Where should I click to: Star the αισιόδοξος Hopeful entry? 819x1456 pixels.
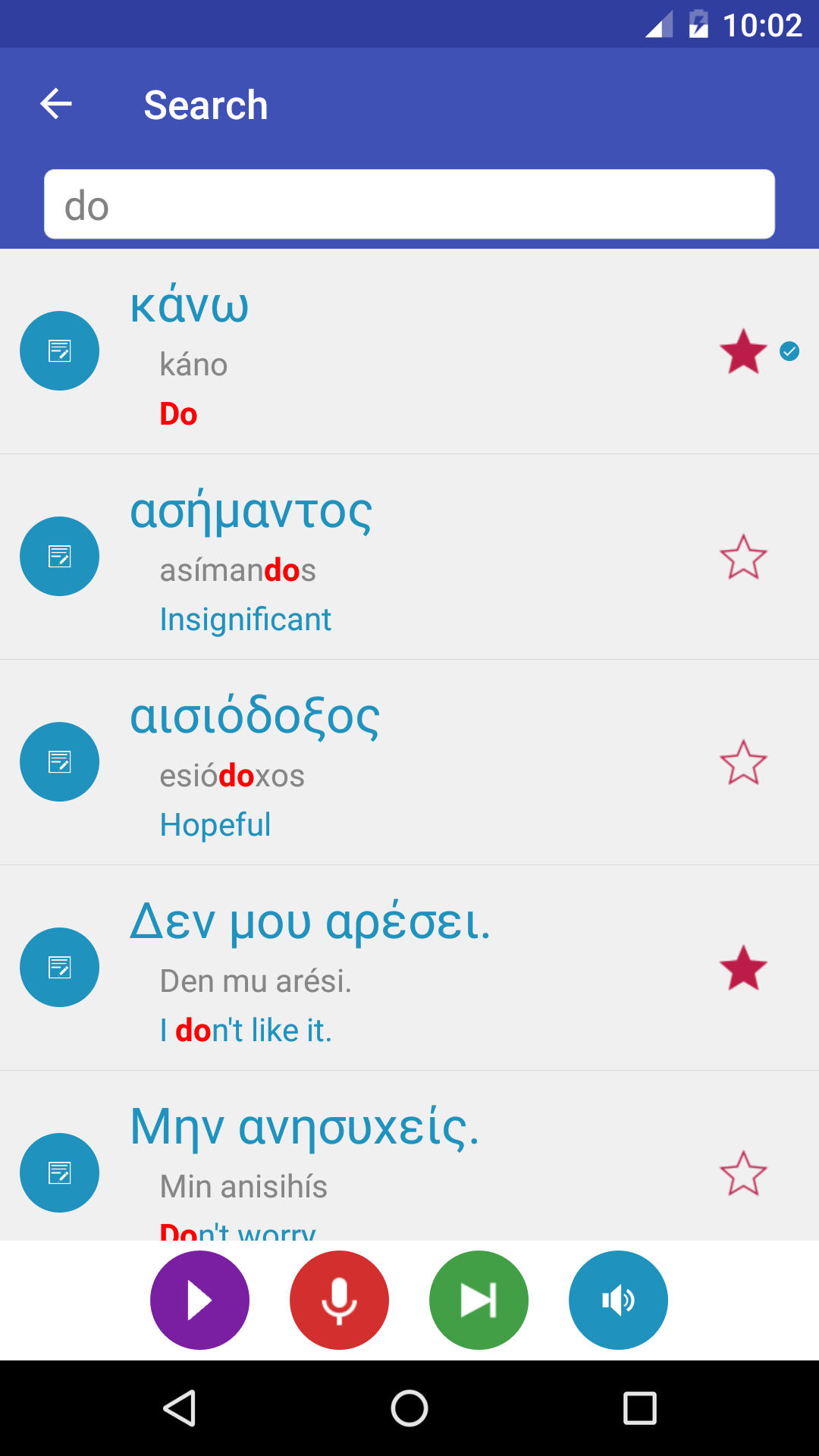(x=743, y=762)
